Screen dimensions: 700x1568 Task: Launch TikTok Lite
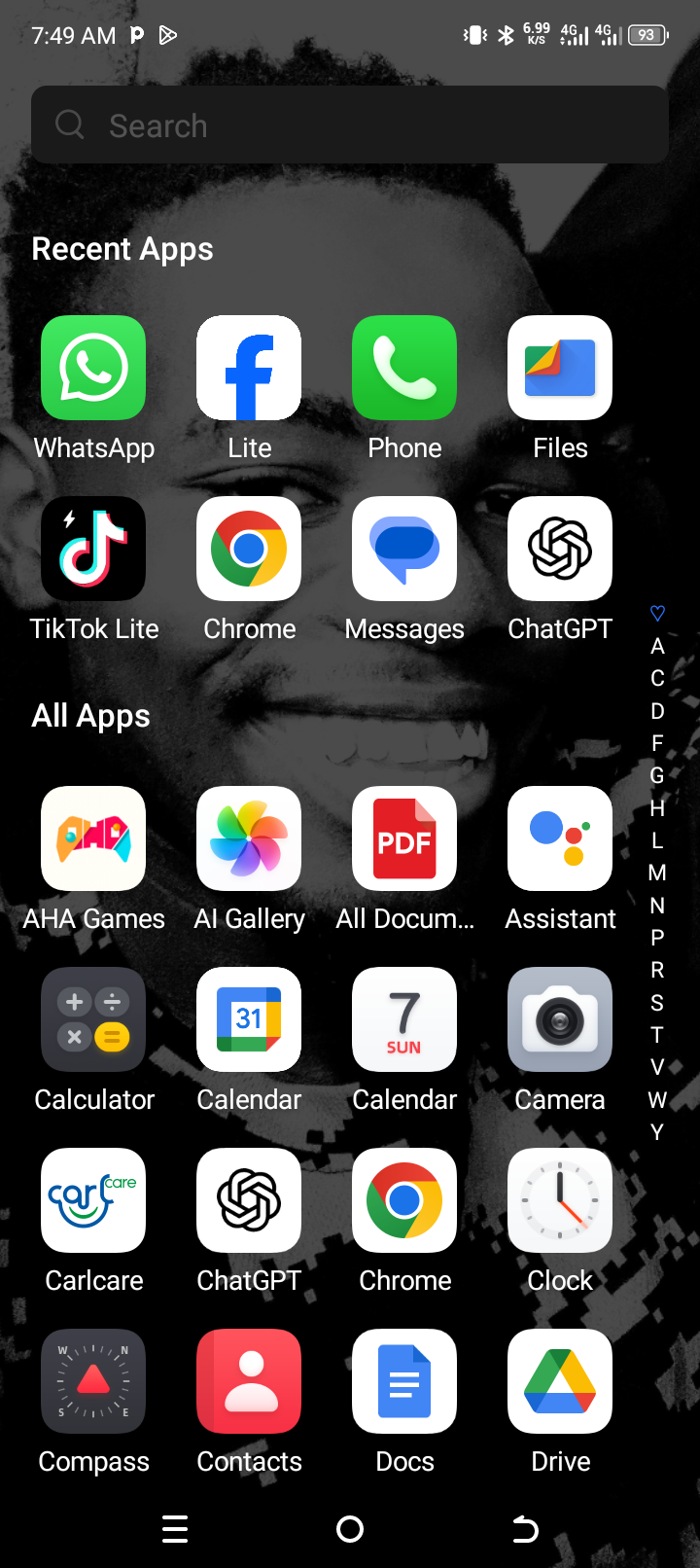point(93,549)
